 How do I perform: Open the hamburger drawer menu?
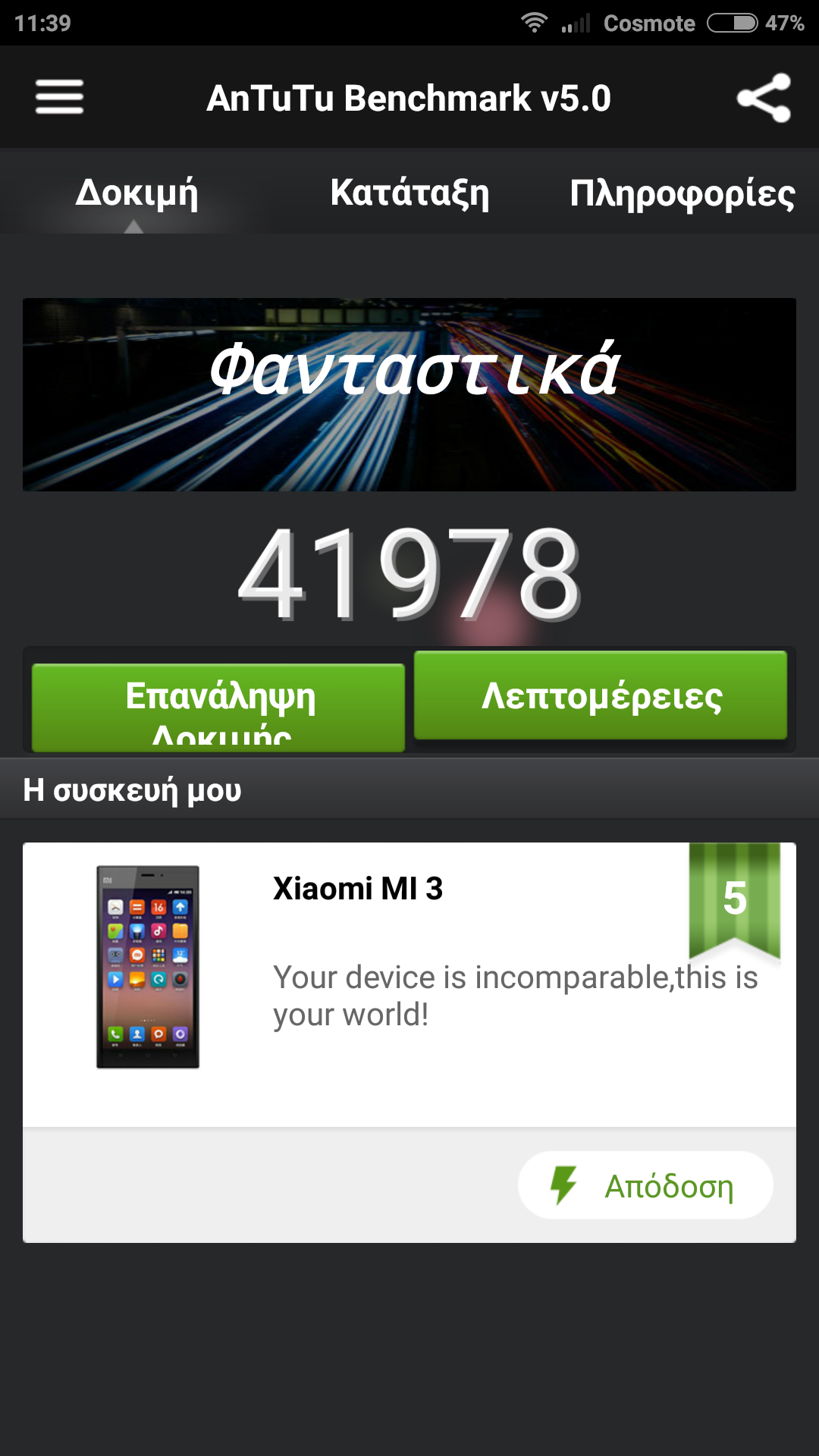point(59,97)
